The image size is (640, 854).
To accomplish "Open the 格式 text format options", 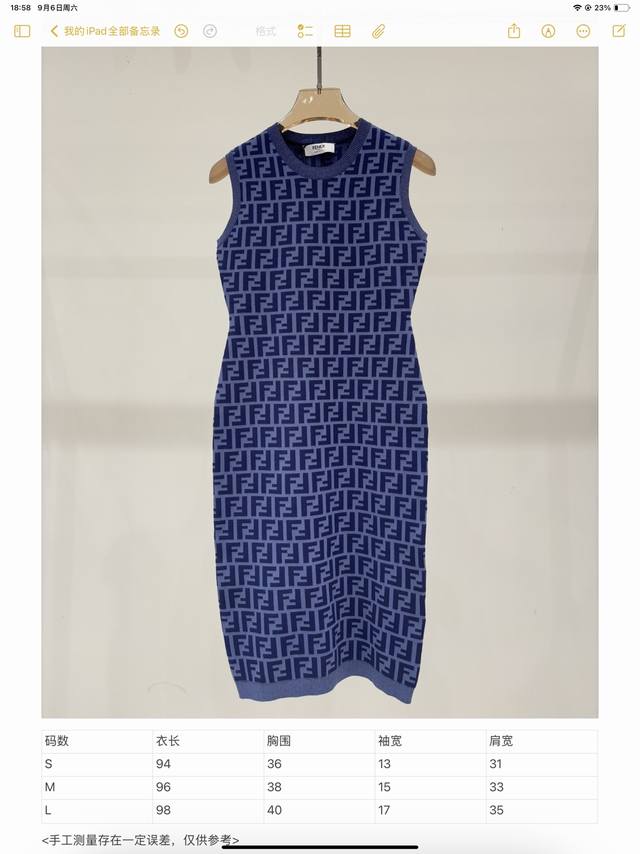I will [x=265, y=31].
